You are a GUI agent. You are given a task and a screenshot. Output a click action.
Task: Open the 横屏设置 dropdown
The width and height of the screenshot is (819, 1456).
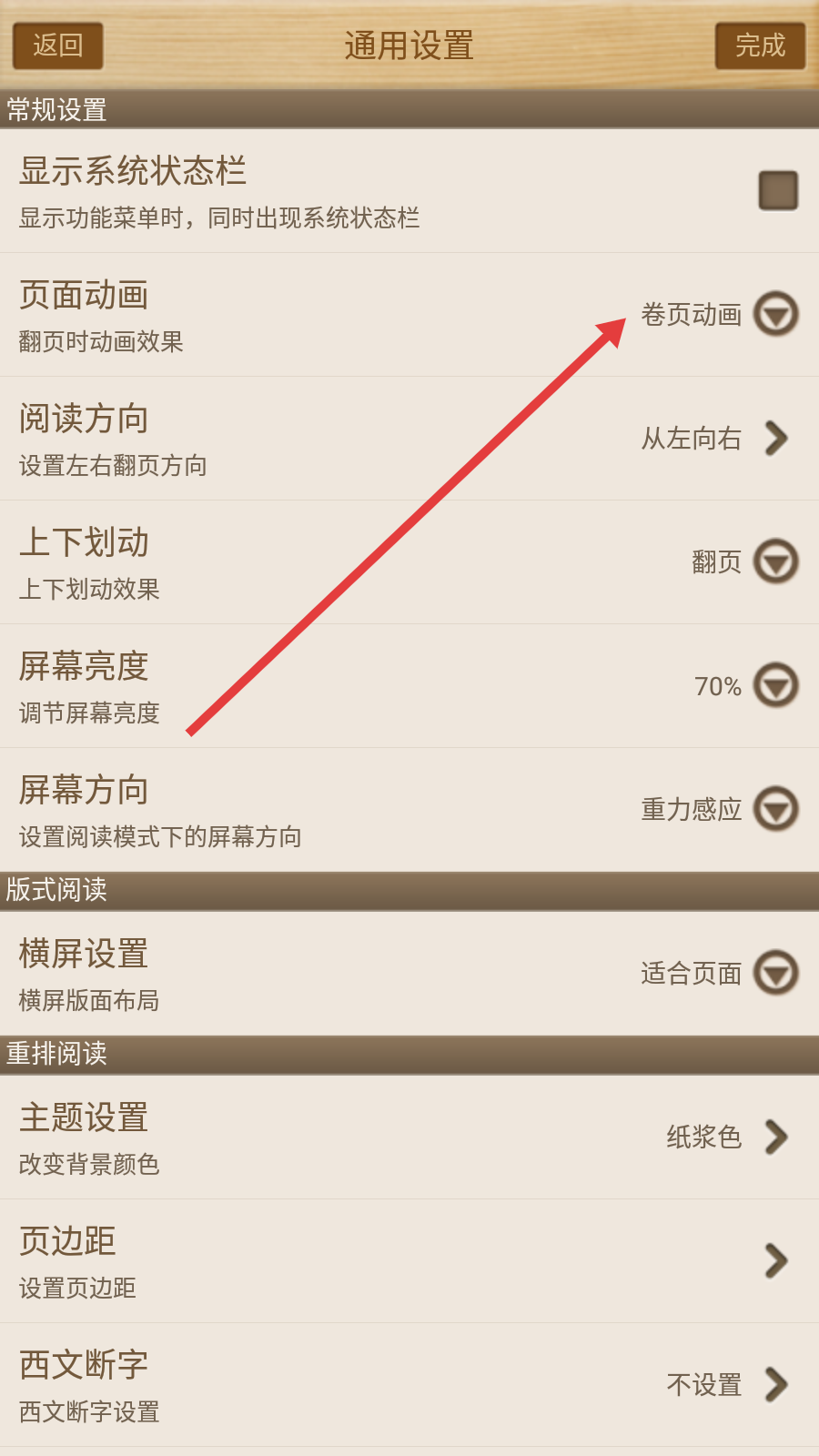click(776, 973)
